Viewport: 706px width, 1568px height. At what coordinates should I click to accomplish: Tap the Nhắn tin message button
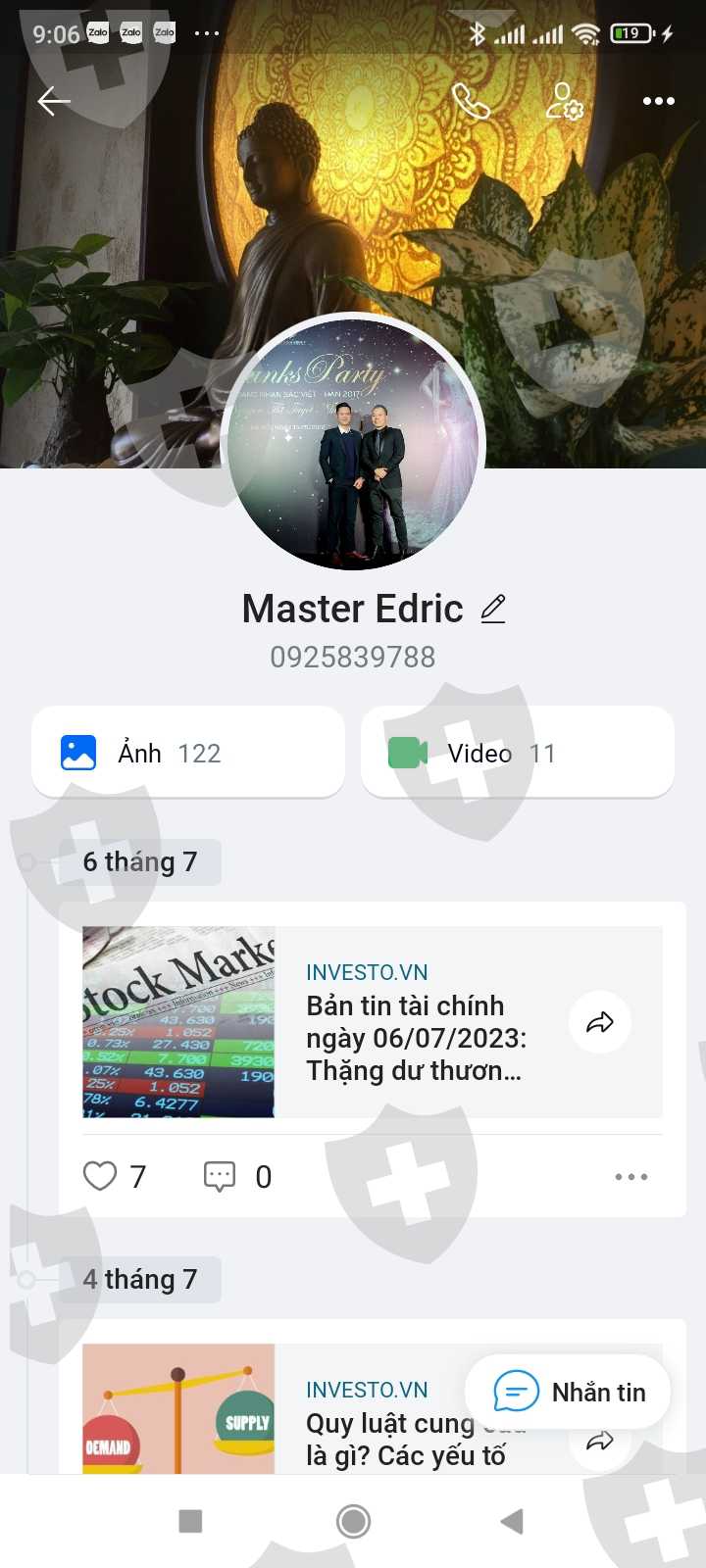pos(568,1392)
